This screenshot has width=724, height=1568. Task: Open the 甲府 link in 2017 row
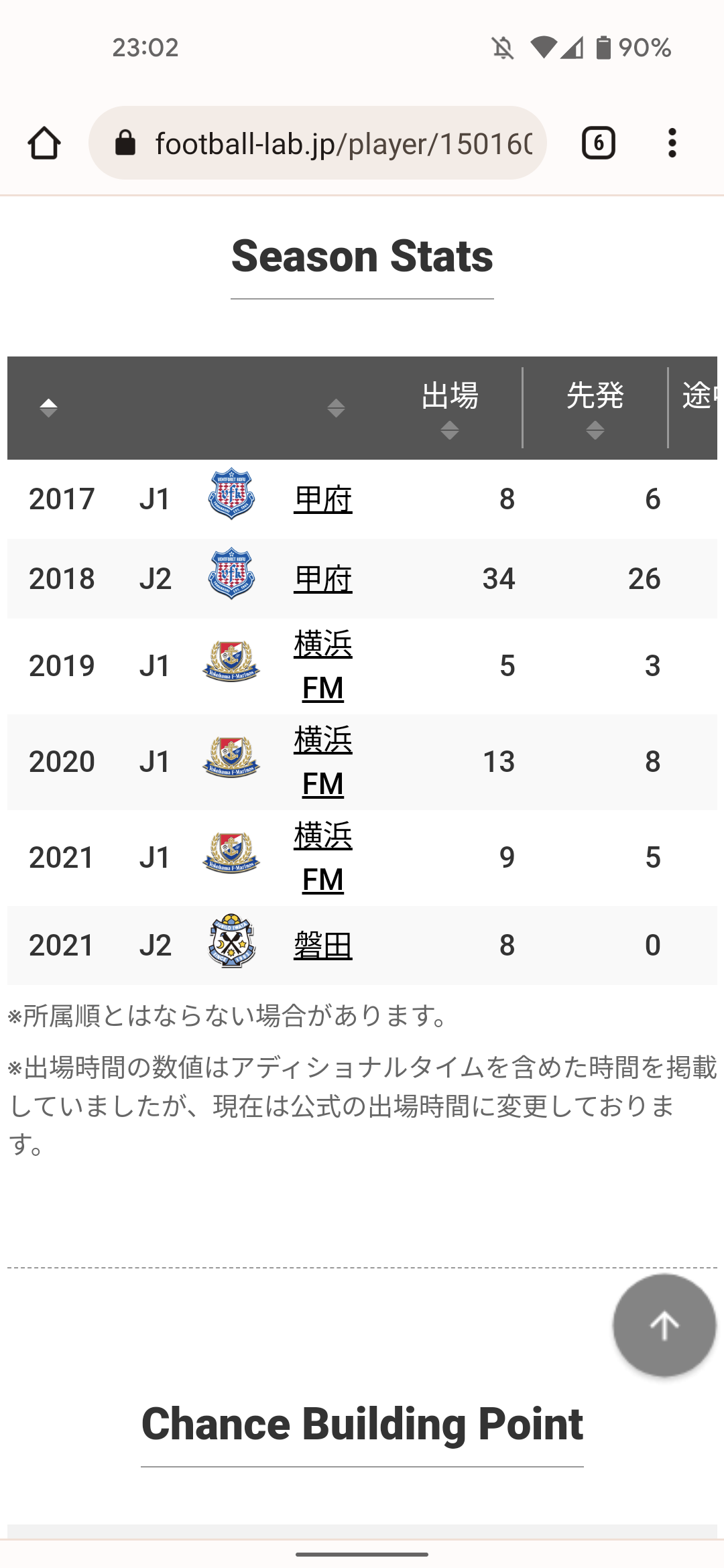[x=323, y=499]
